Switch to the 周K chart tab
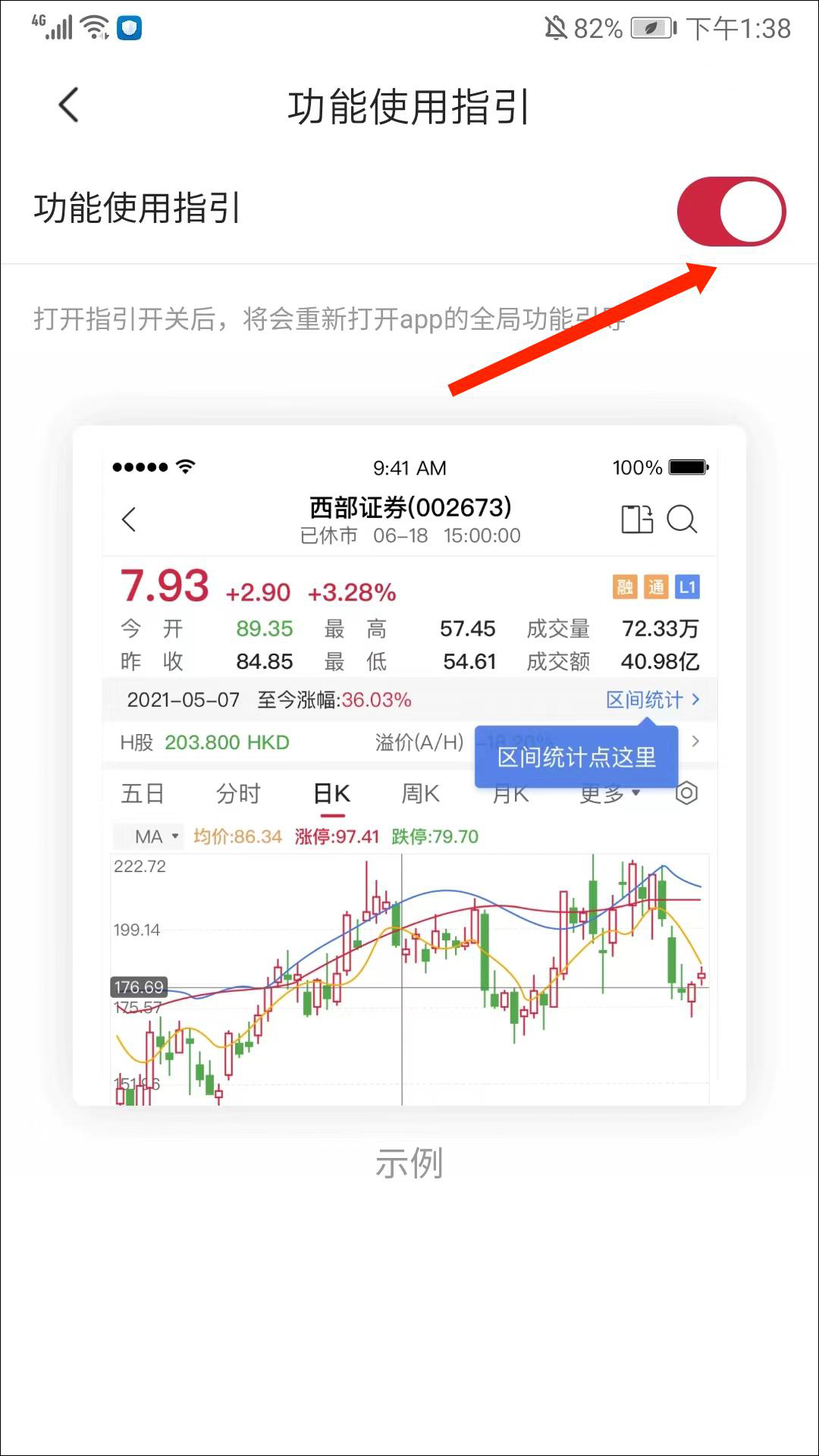Viewport: 819px width, 1456px height. [x=419, y=793]
